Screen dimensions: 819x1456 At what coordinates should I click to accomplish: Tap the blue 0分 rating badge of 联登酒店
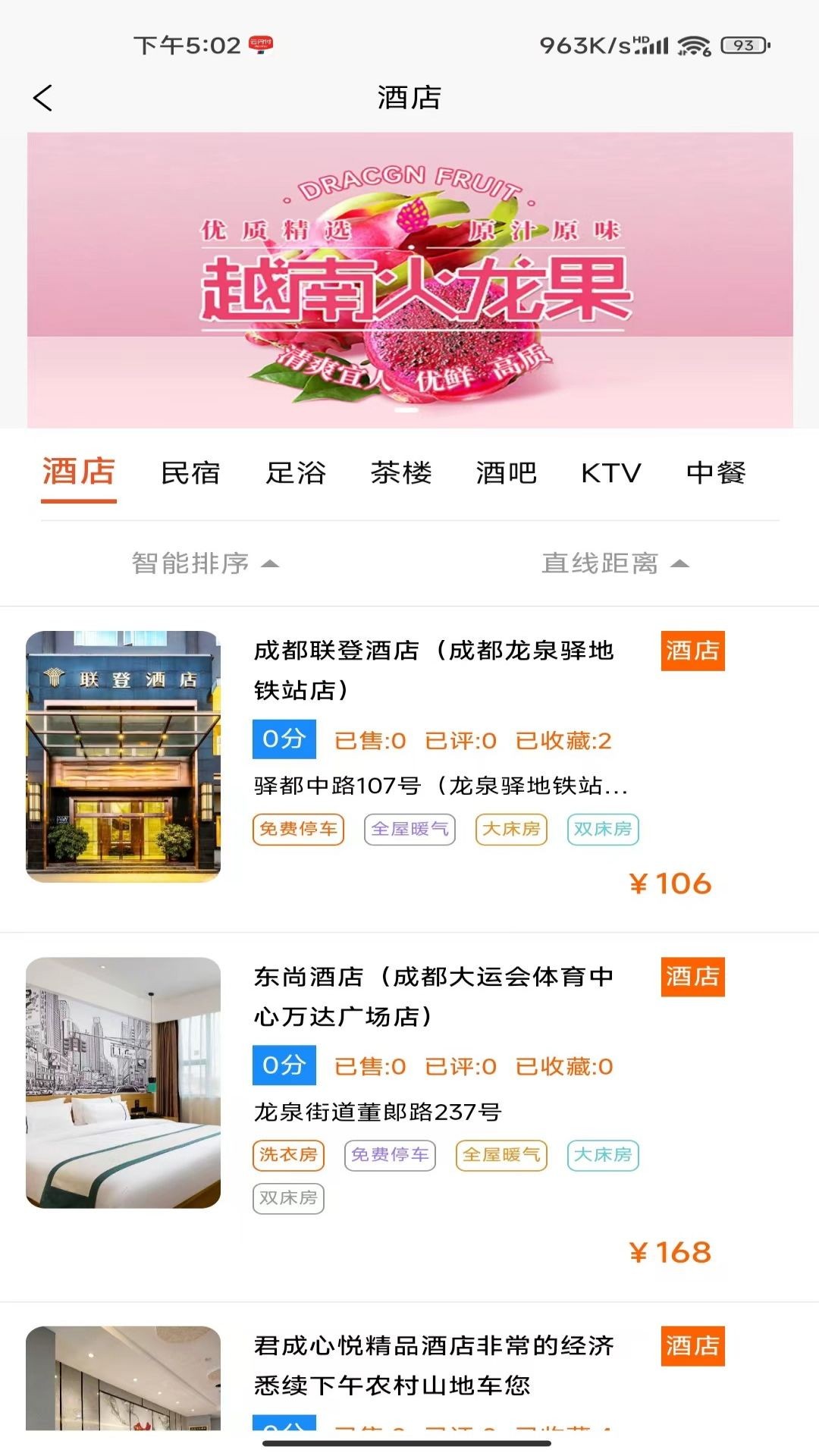(x=284, y=739)
